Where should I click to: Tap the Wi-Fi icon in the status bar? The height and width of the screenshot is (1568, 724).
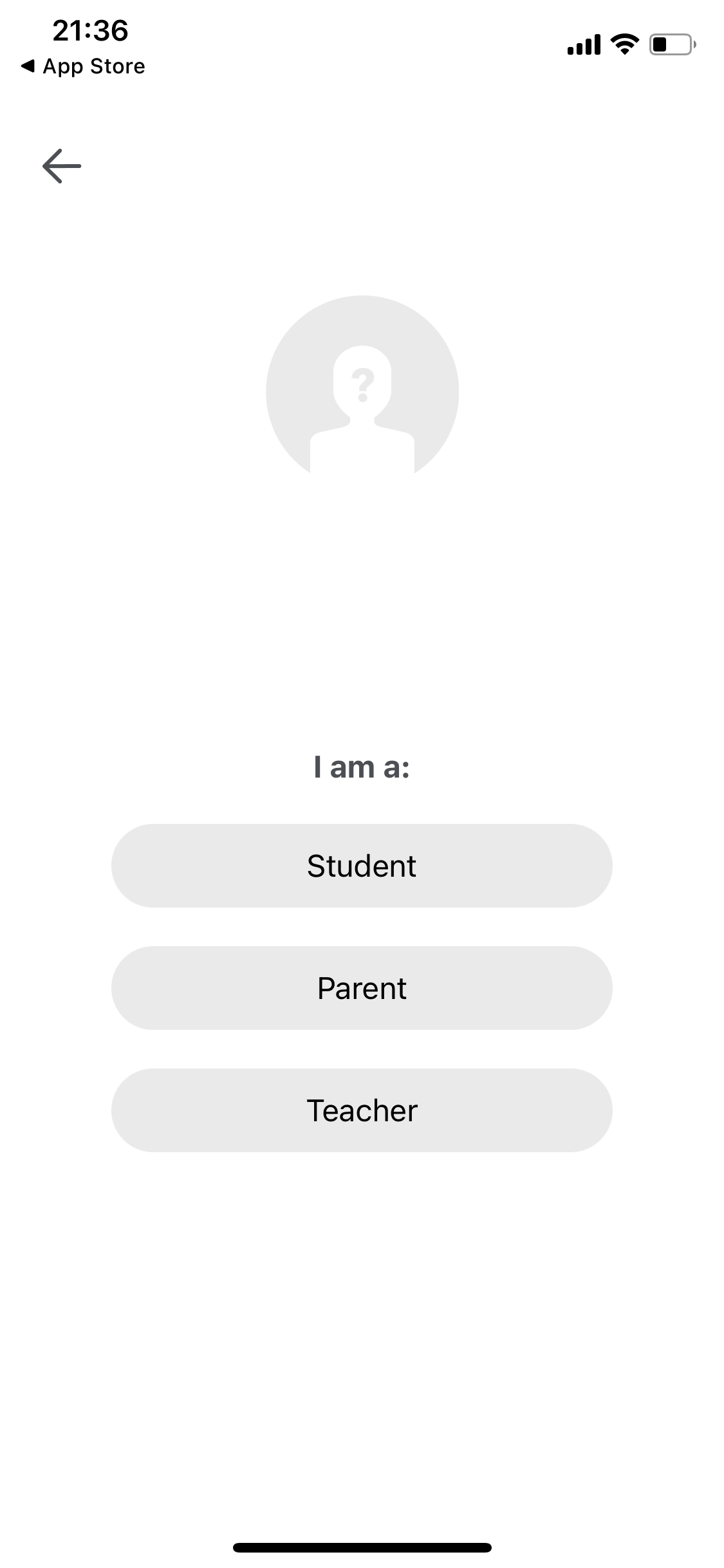point(622,44)
